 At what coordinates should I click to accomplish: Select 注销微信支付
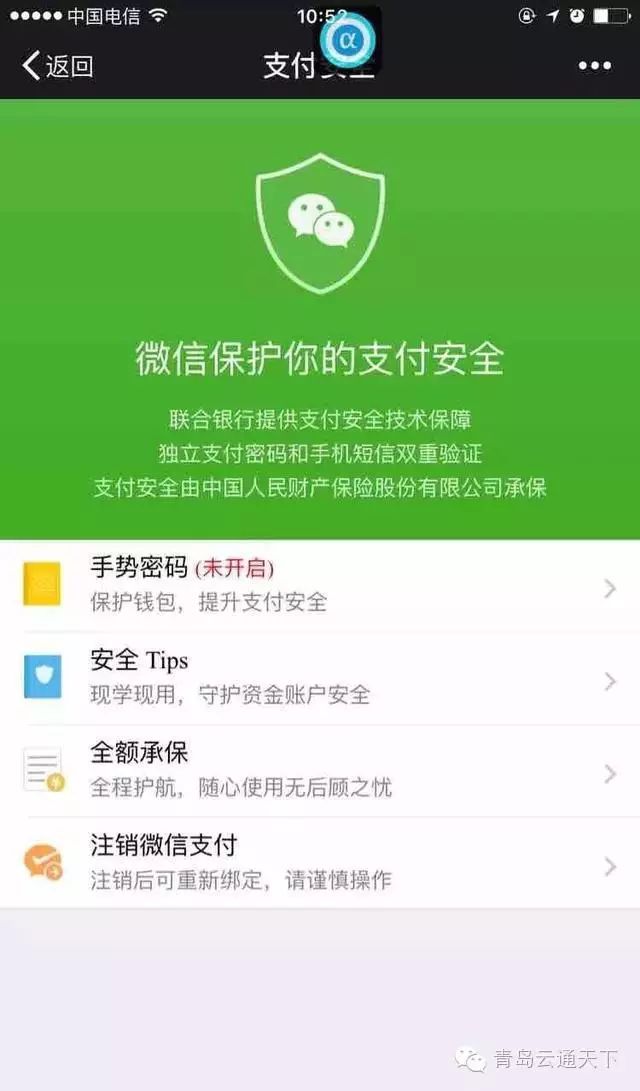coord(320,862)
